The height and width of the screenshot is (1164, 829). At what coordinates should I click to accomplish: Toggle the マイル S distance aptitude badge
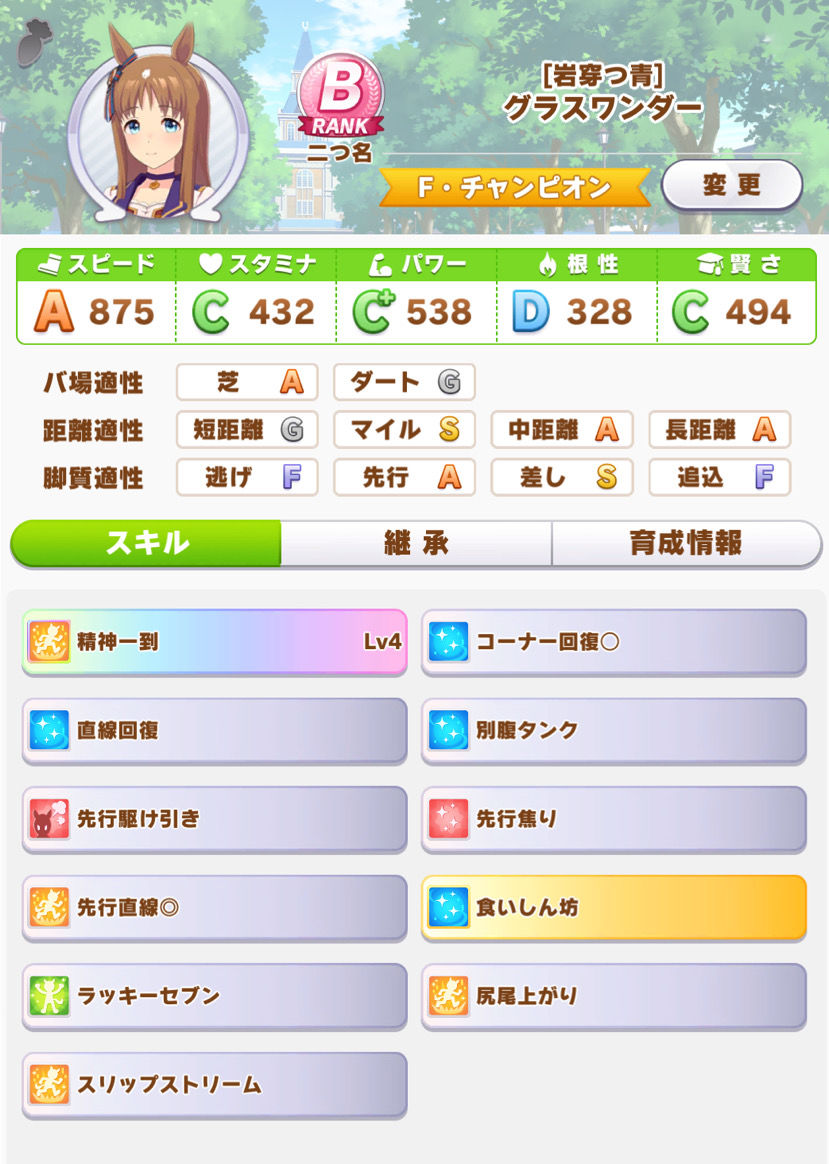[404, 430]
